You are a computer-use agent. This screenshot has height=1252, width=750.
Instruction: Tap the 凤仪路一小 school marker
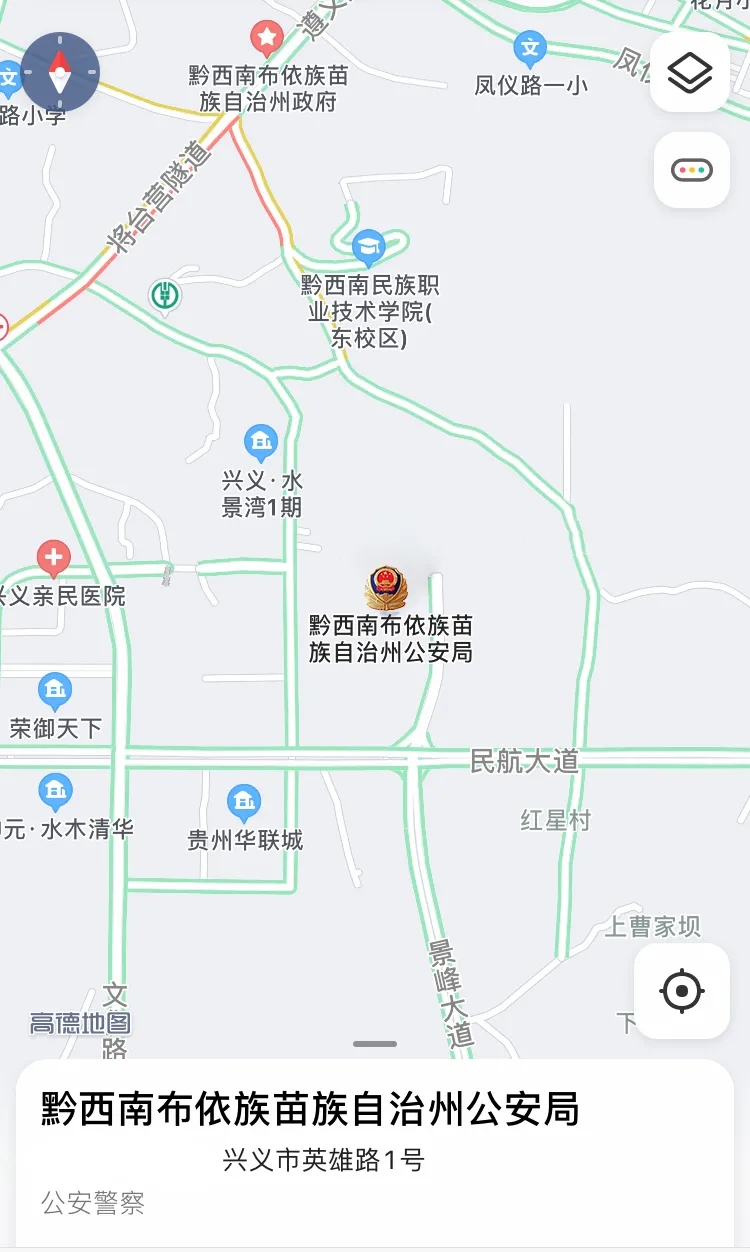coord(530,47)
